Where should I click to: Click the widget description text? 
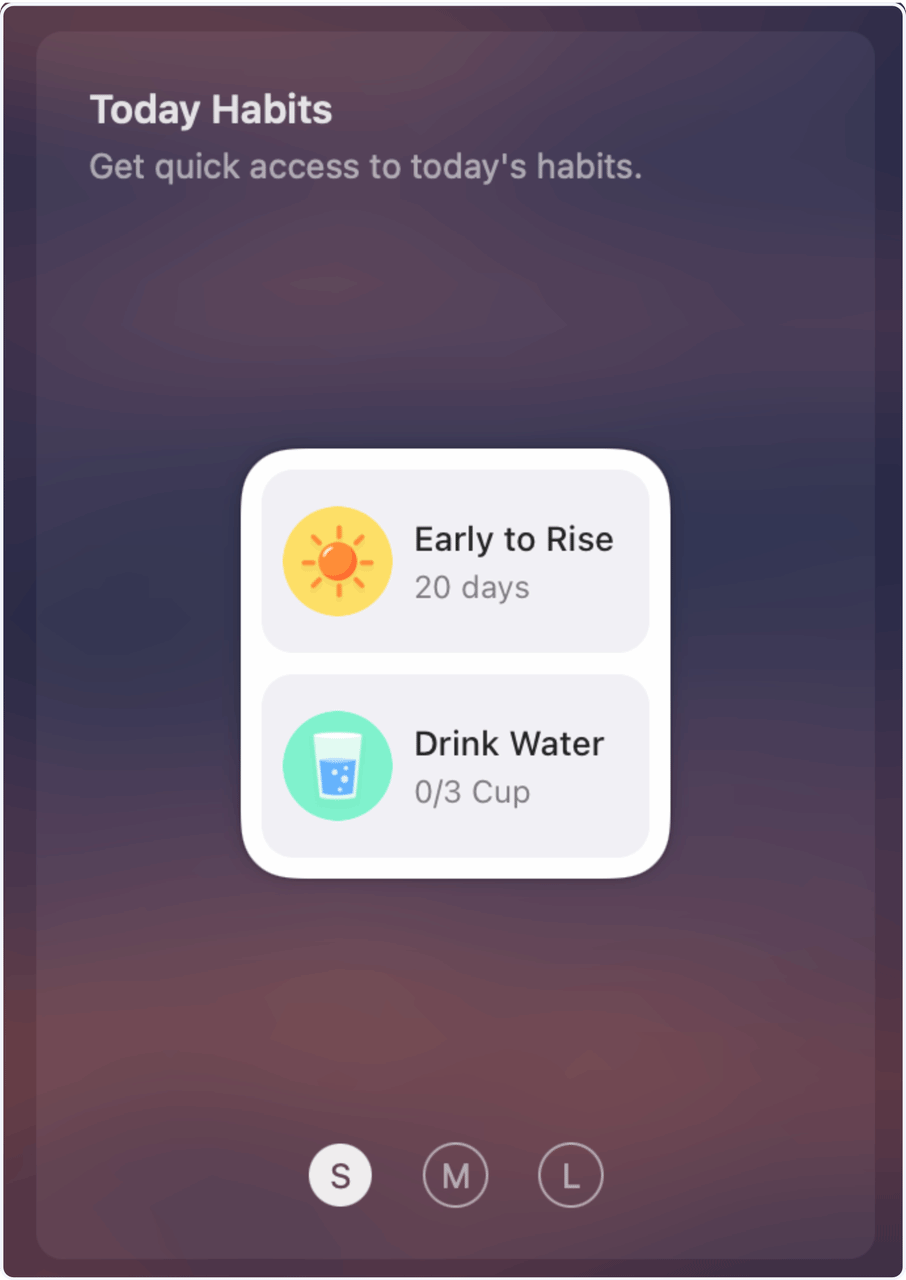coord(366,166)
